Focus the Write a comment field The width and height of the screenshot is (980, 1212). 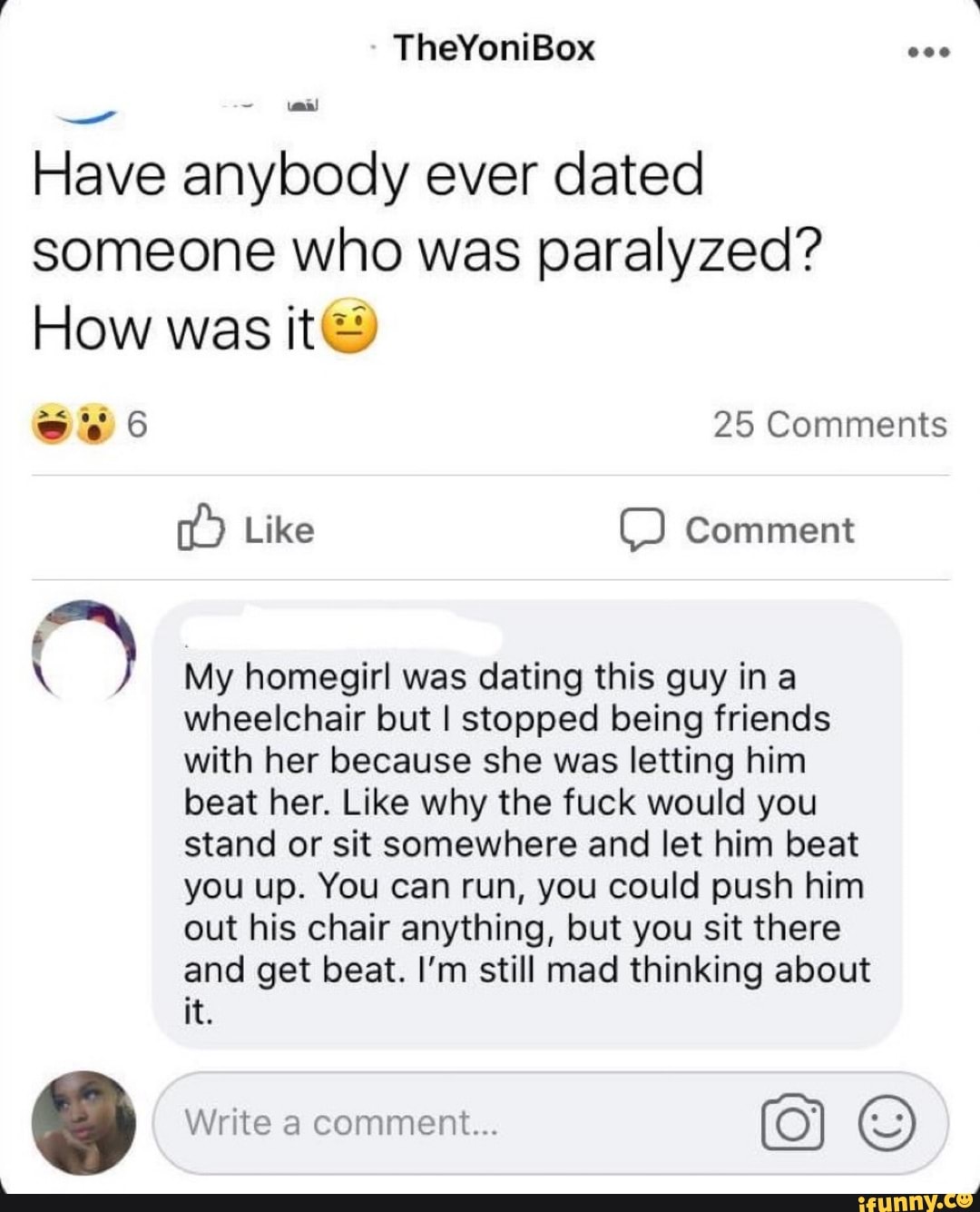[x=454, y=1123]
